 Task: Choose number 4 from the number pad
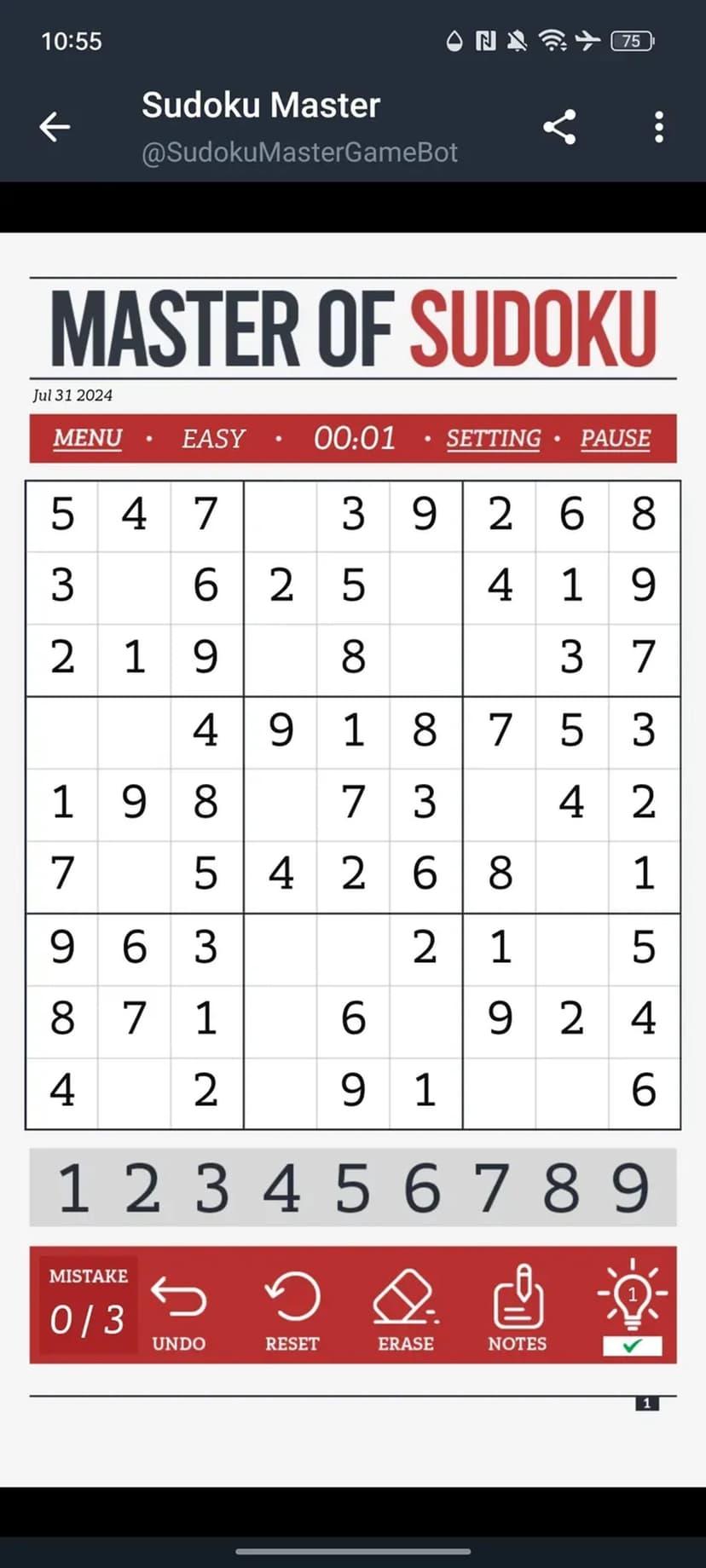(x=281, y=1188)
